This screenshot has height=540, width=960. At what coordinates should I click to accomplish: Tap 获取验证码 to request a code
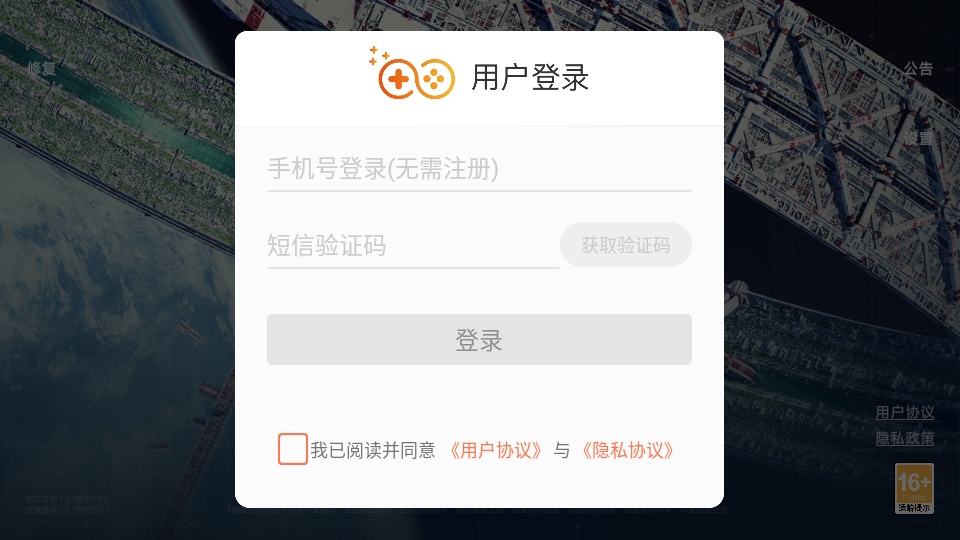click(x=625, y=245)
